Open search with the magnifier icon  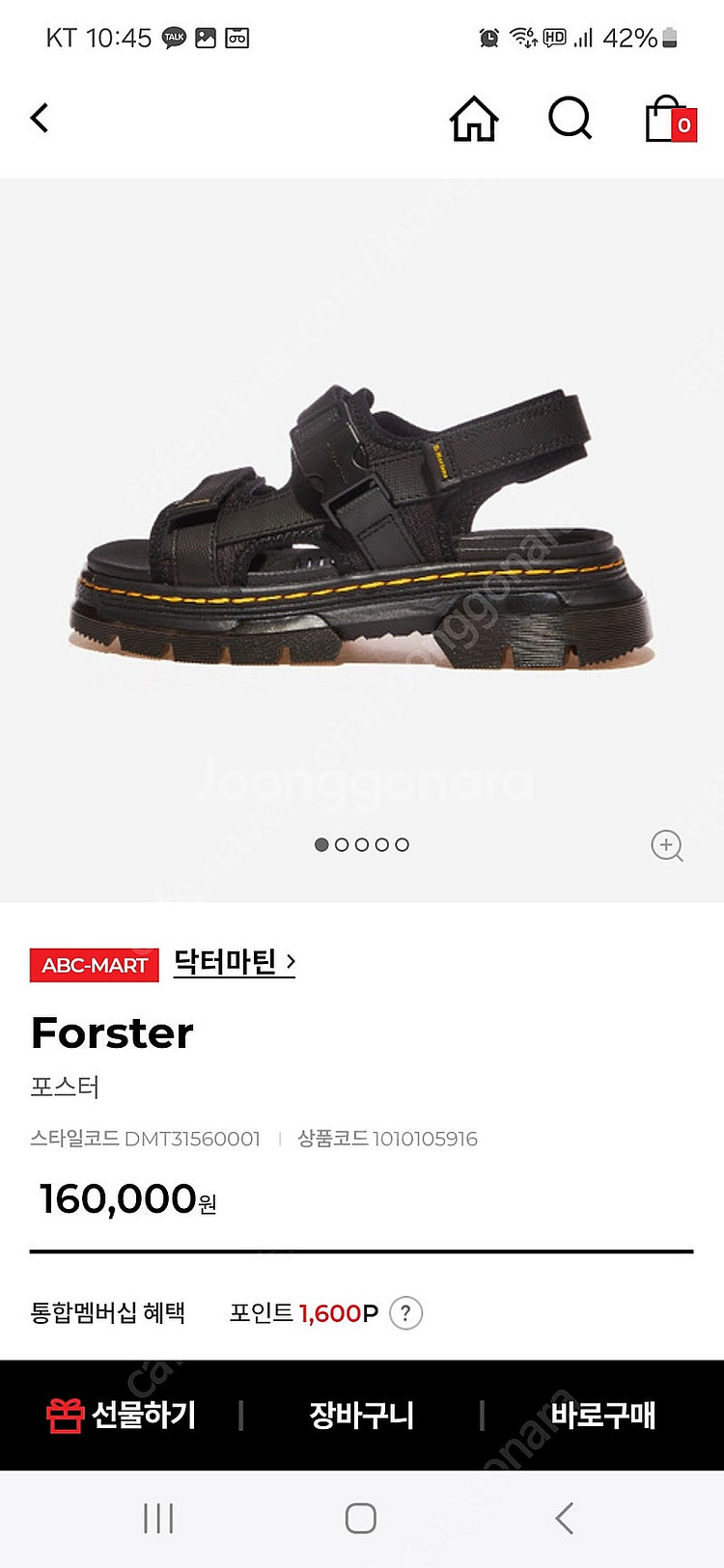coord(570,120)
